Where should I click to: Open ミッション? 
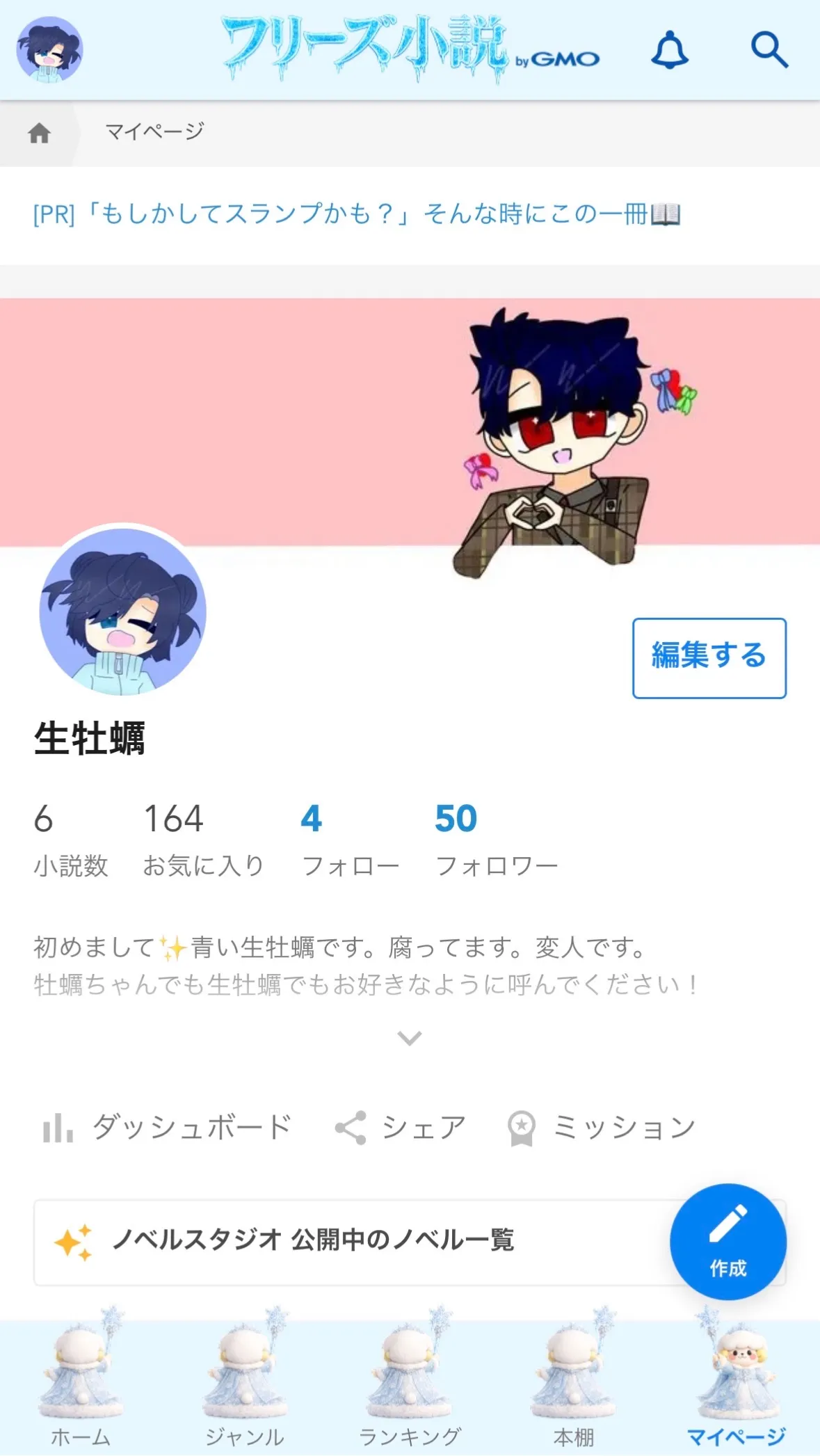[602, 1128]
